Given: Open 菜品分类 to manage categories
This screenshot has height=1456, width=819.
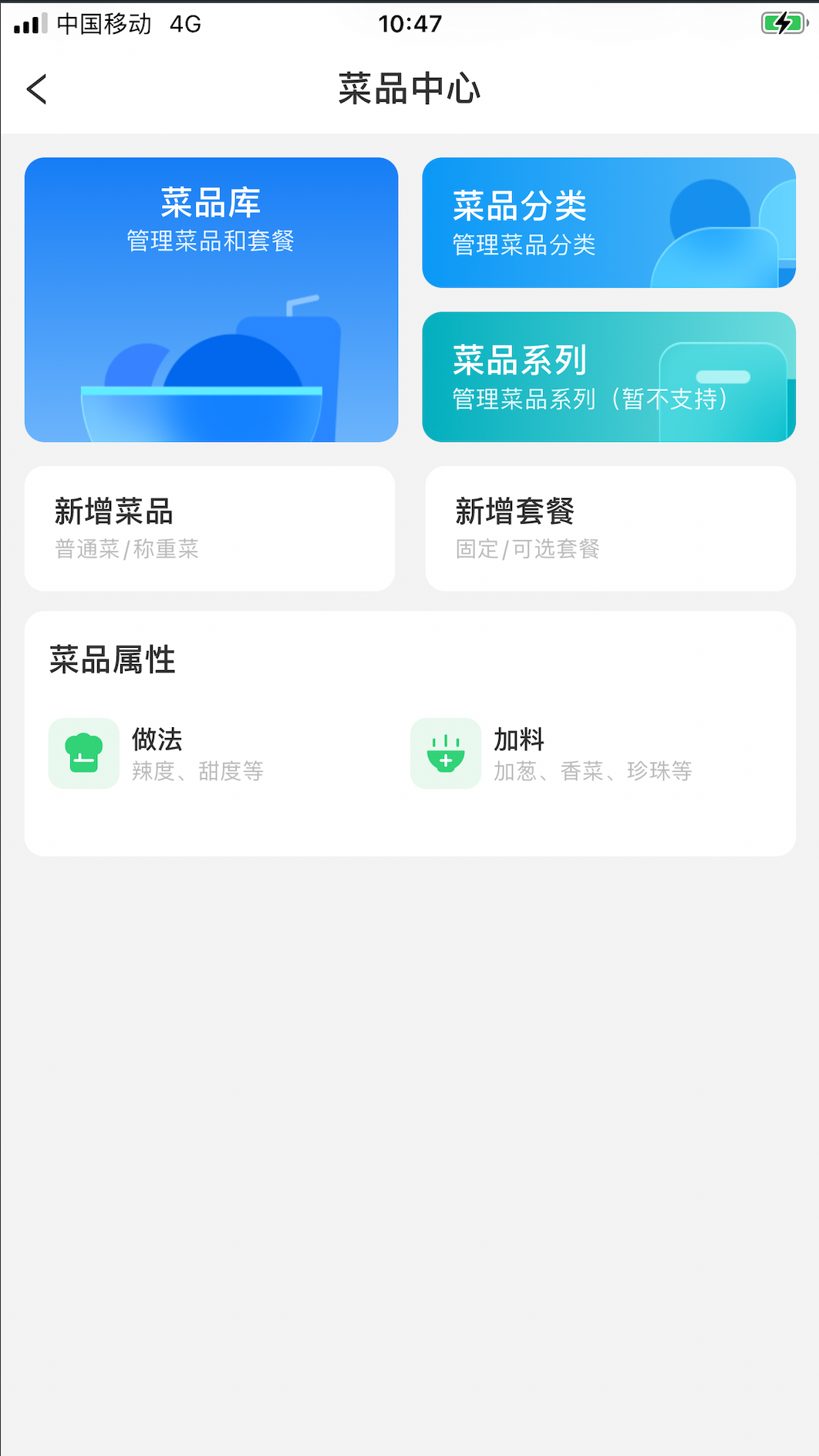Looking at the screenshot, I should pyautogui.click(x=608, y=223).
